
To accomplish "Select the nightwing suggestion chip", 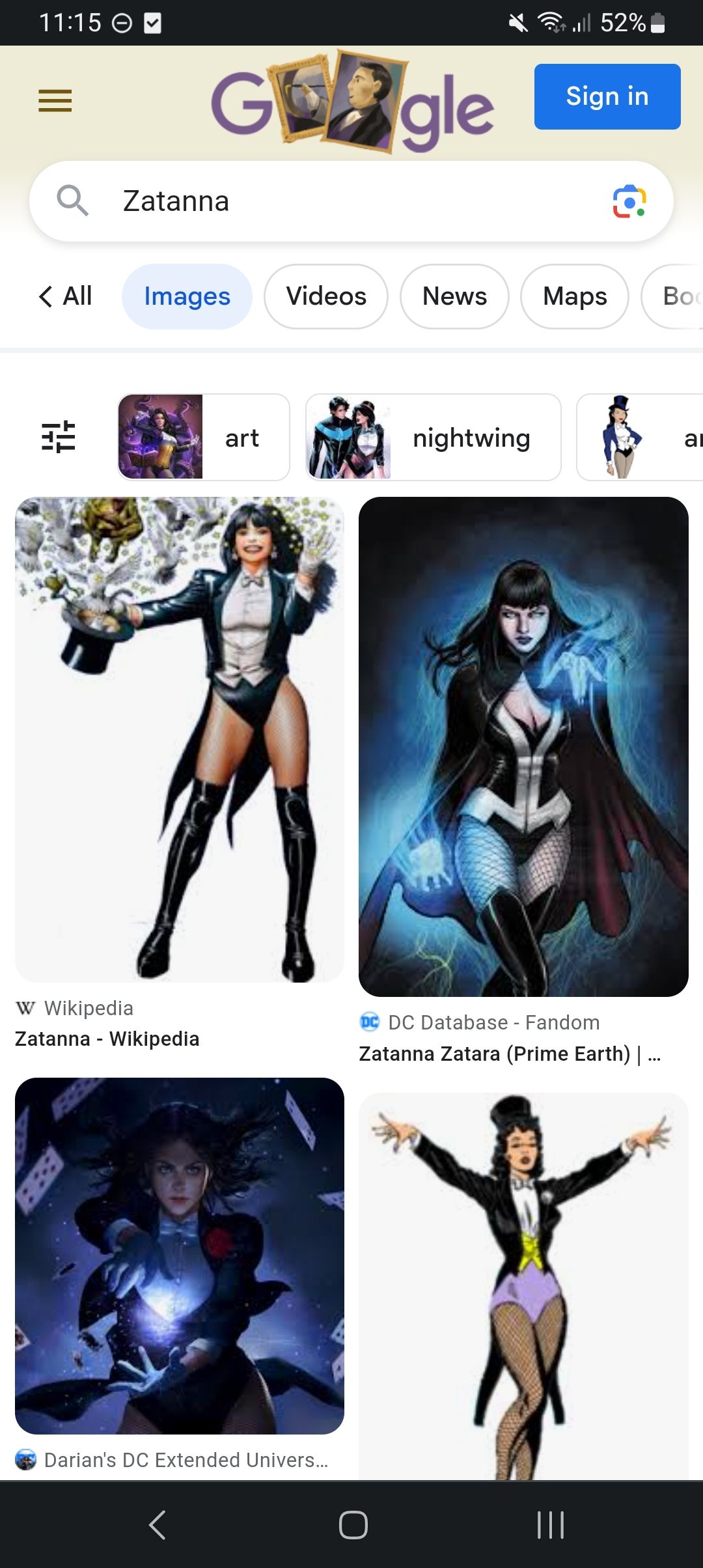I will (x=433, y=437).
